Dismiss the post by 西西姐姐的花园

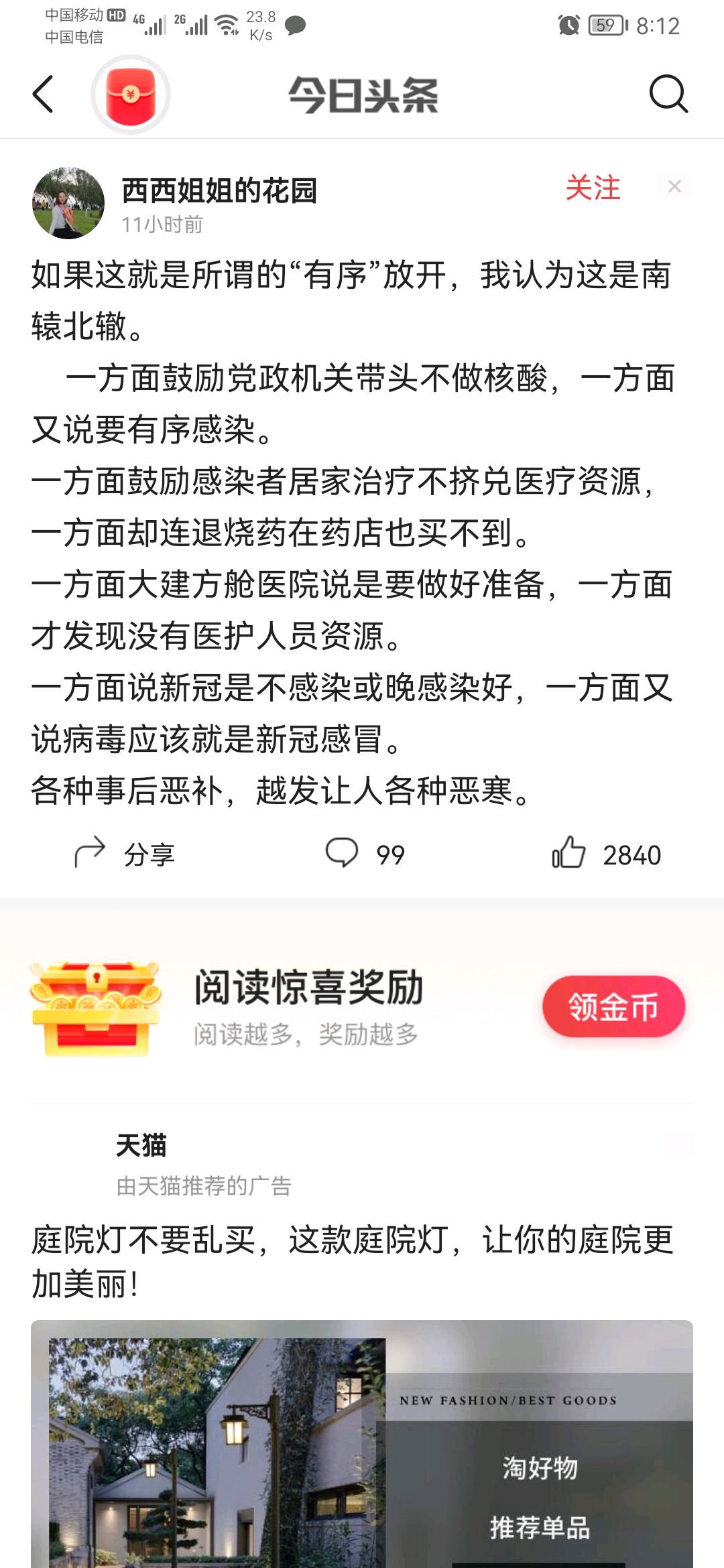[x=674, y=186]
